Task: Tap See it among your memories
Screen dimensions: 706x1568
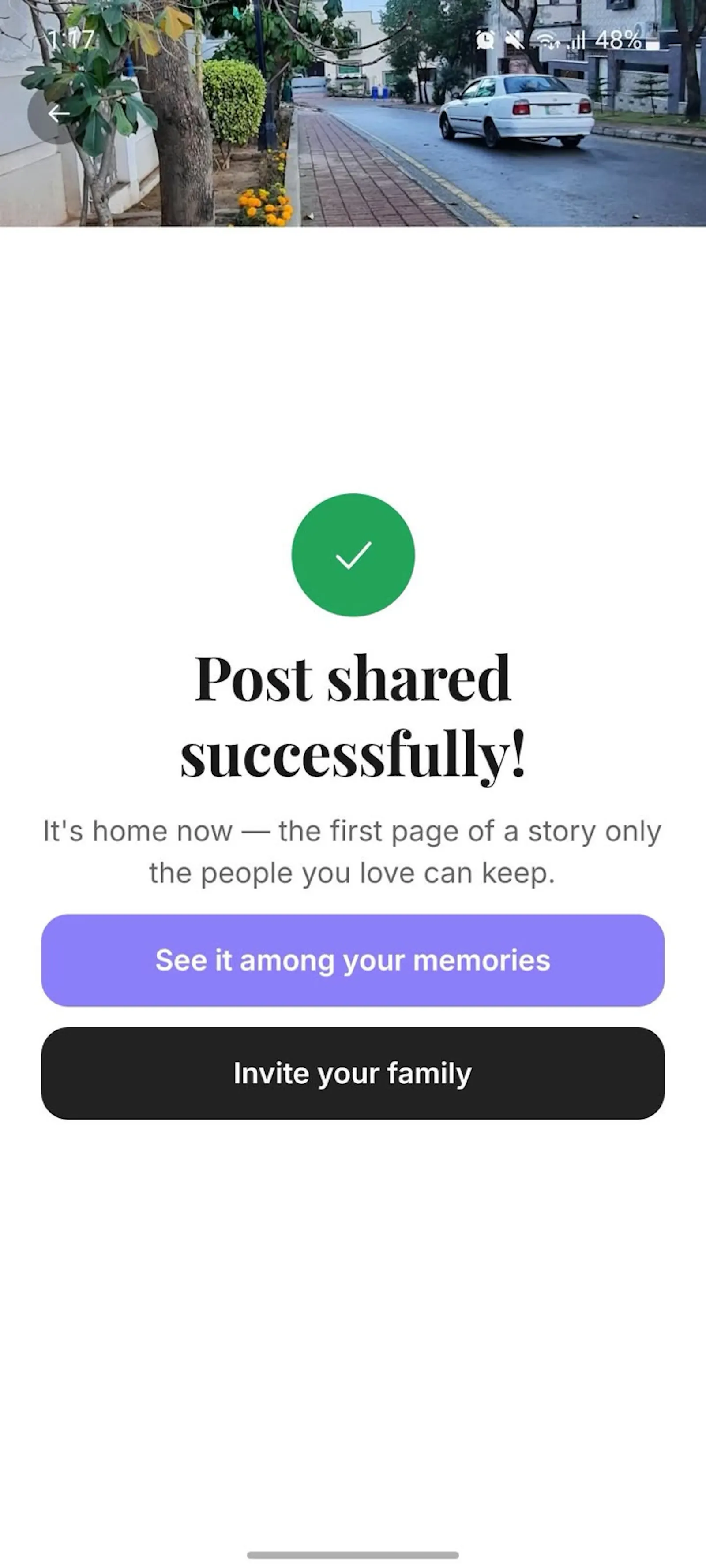Action: tap(353, 960)
